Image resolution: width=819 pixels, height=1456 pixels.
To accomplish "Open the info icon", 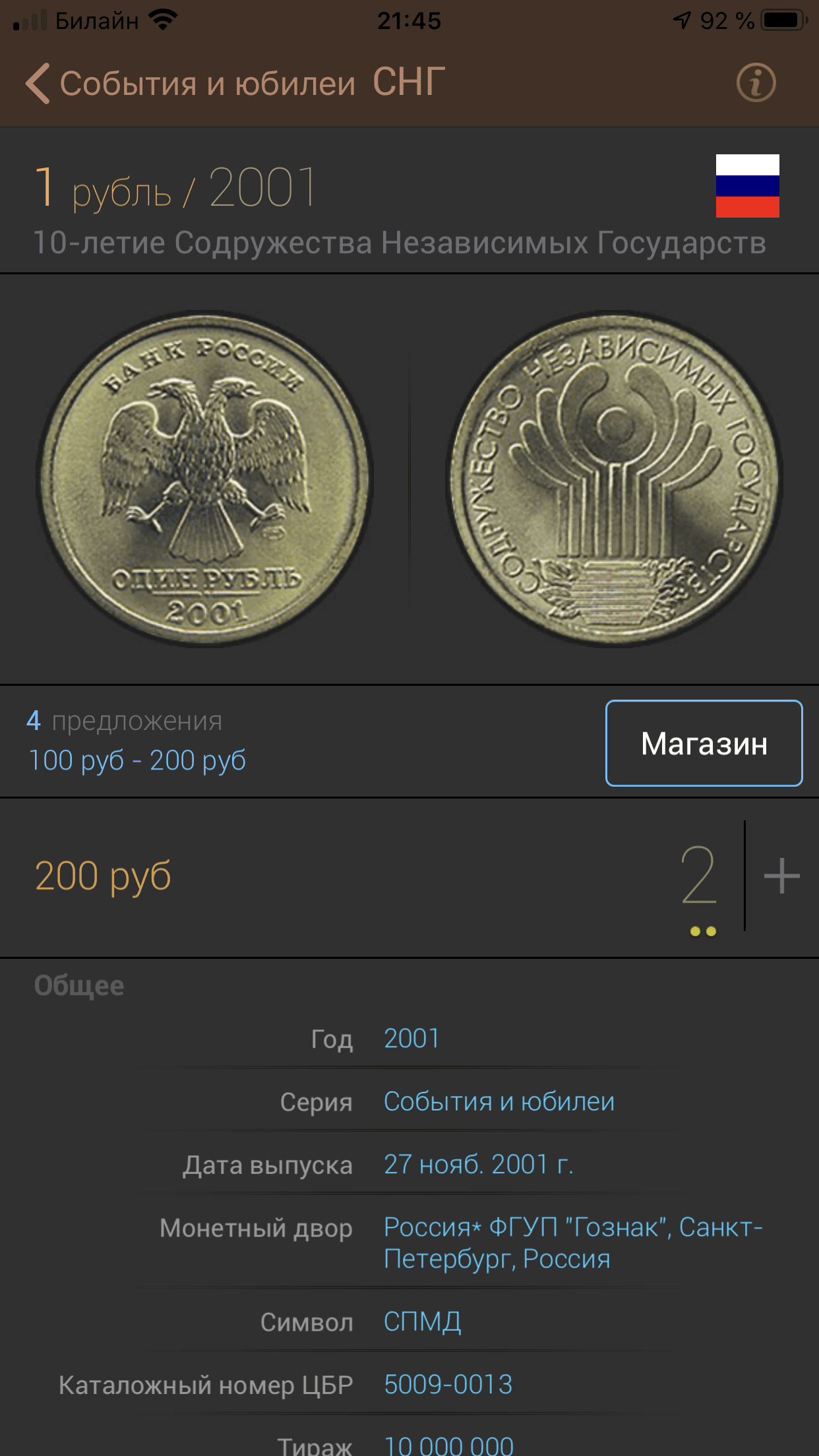I will [756, 83].
